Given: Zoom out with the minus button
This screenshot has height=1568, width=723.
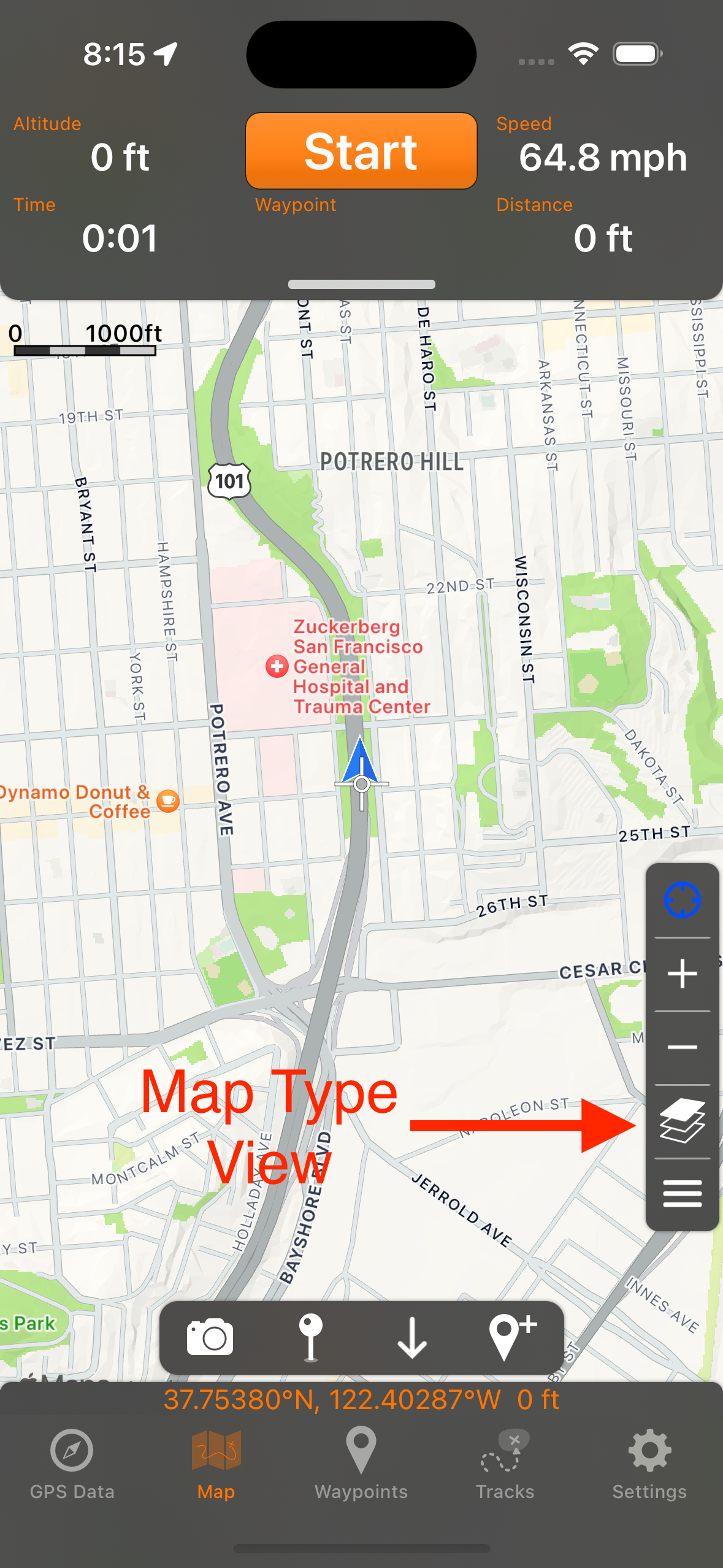Looking at the screenshot, I should click(682, 1048).
